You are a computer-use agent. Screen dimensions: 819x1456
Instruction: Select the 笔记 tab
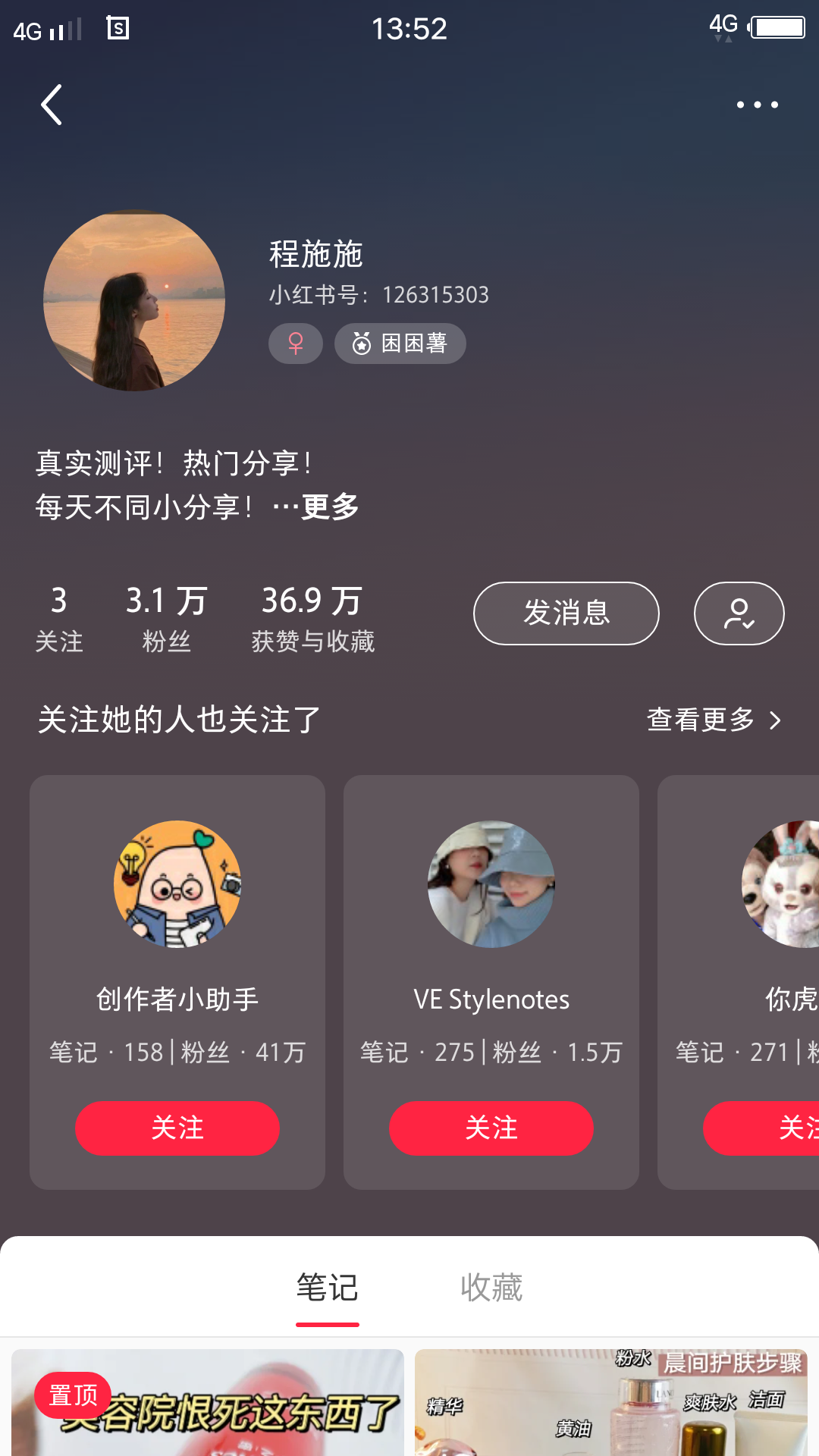pos(327,1287)
